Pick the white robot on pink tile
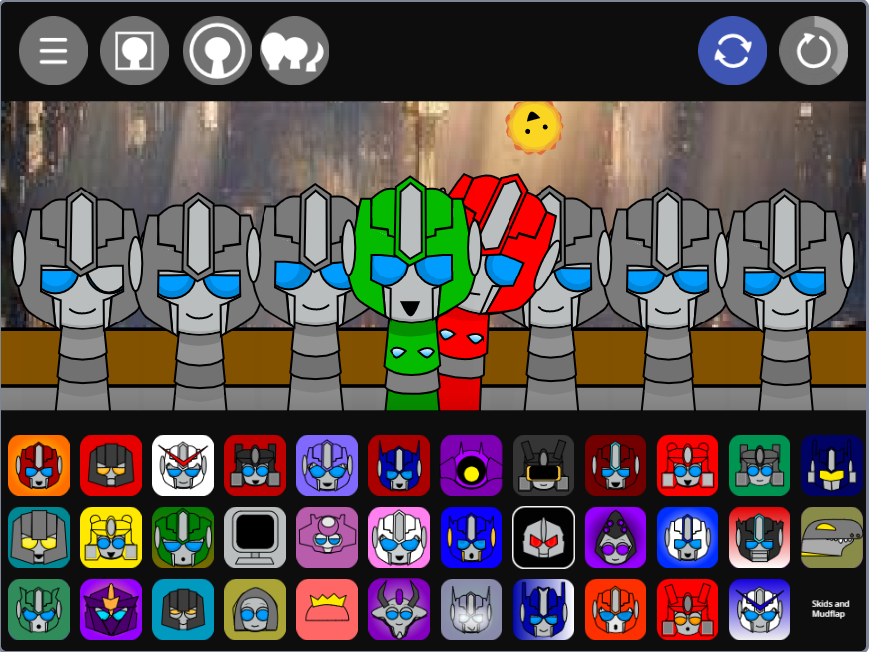Screen dimensions: 870x652 click(399, 537)
